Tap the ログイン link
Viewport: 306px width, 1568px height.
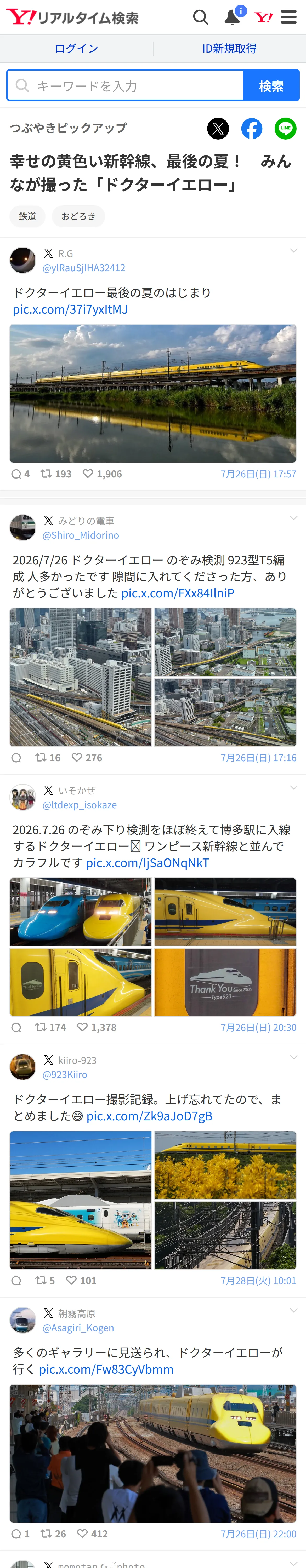pos(76,49)
